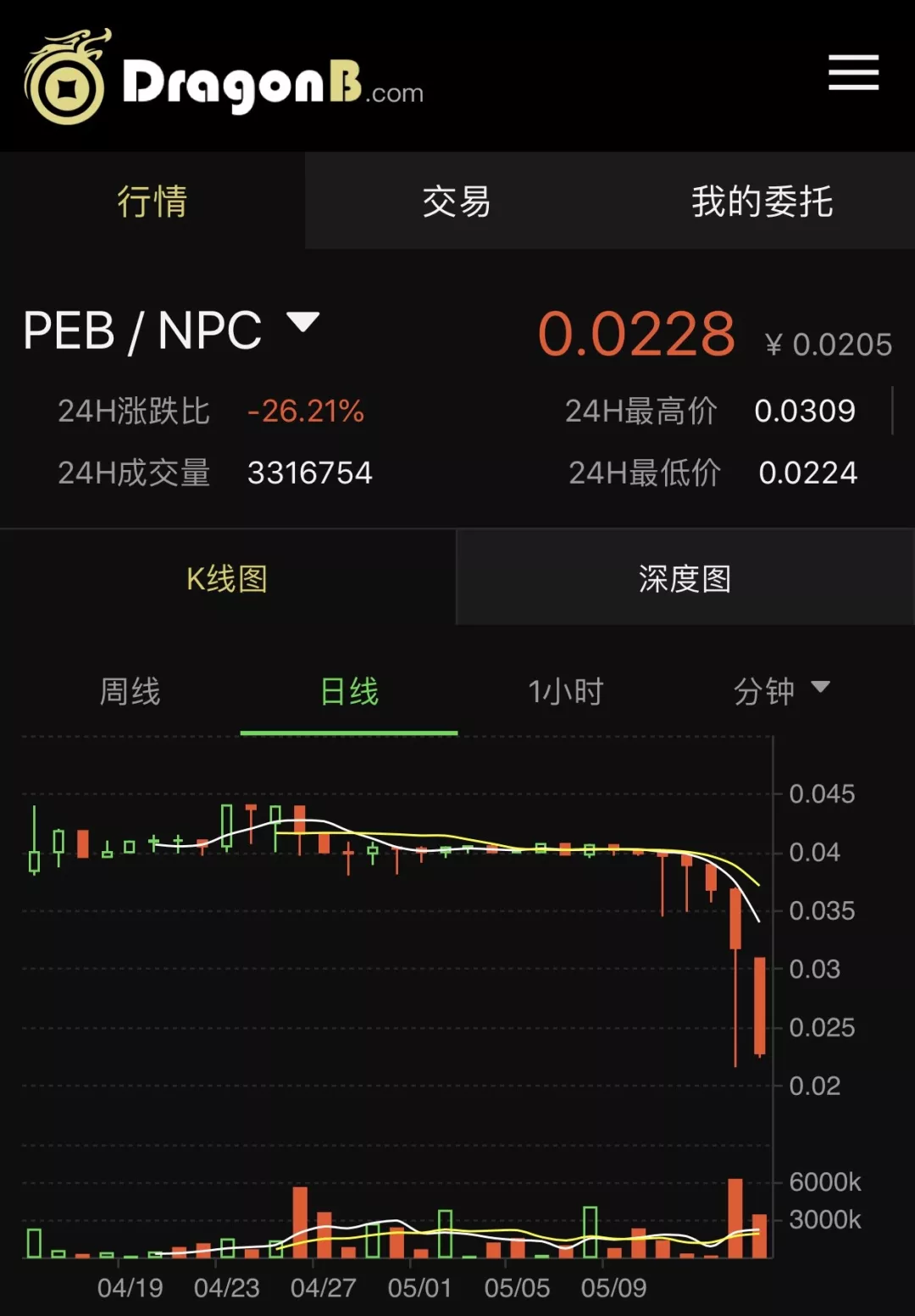This screenshot has width=915, height=1316.
Task: Select the K线图 chart tab
Action: pyautogui.click(x=227, y=579)
